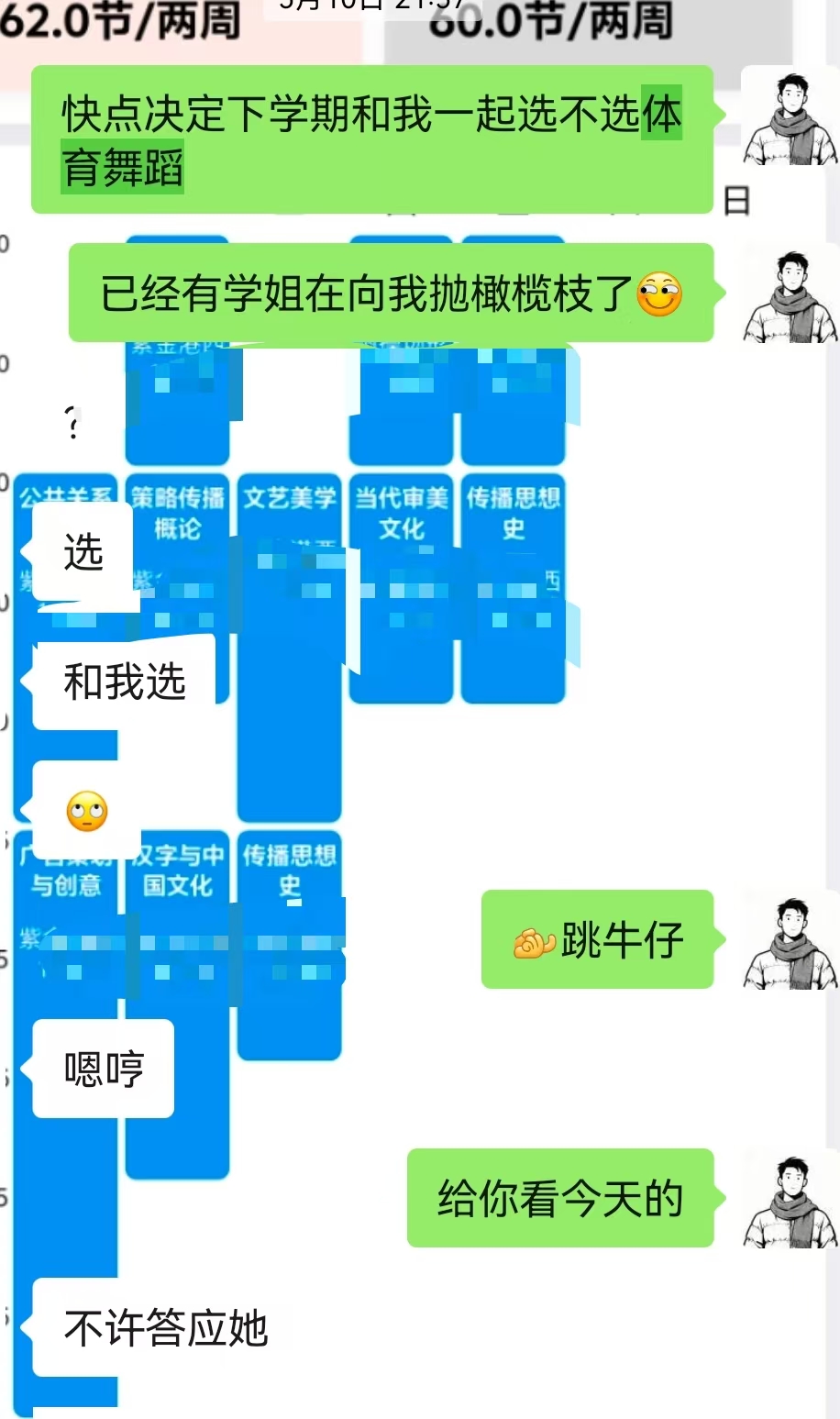Image resolution: width=840 pixels, height=1419 pixels.
Task: Tap the avatar next to the 橄榄枝 message
Action: pyautogui.click(x=789, y=294)
